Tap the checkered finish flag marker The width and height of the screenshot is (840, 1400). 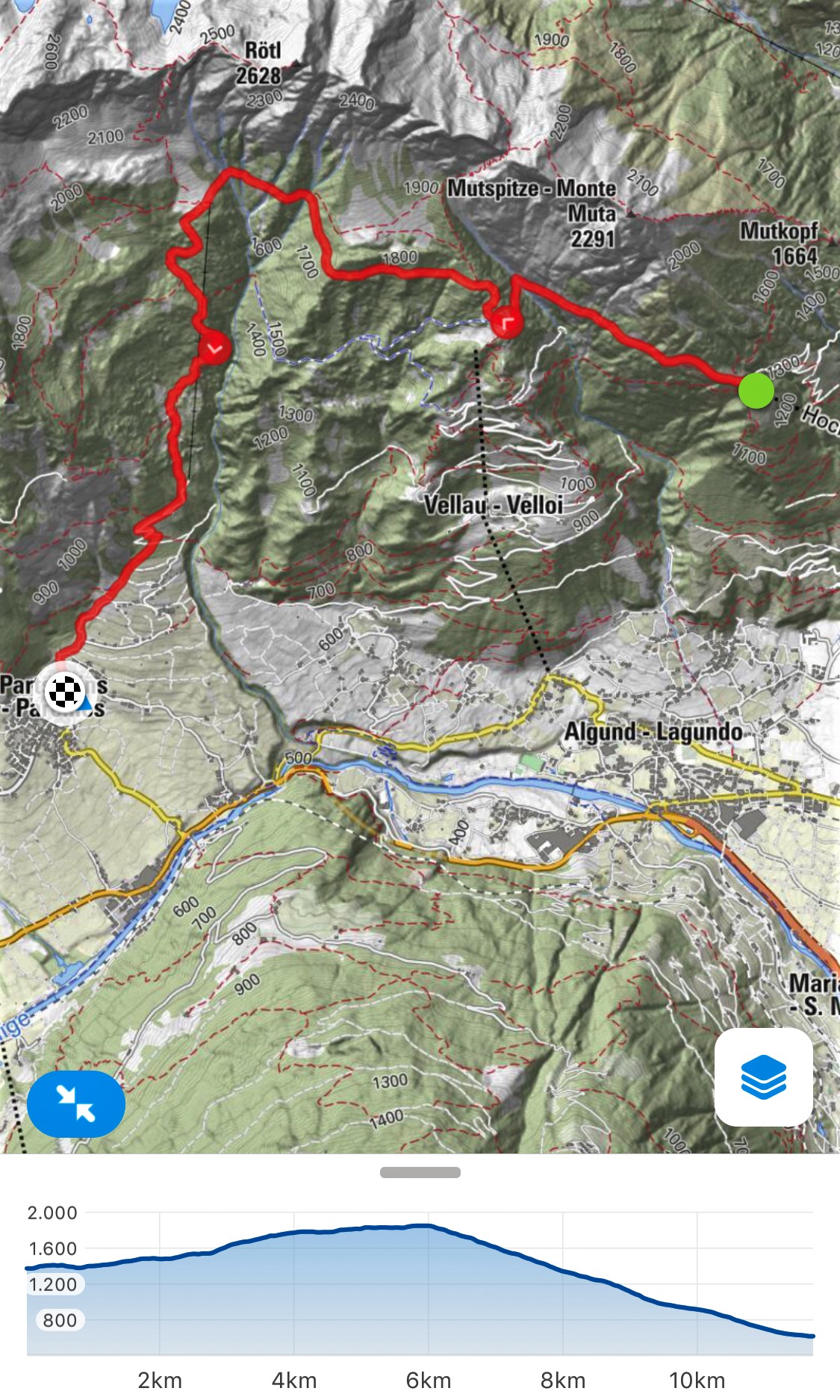tap(63, 692)
